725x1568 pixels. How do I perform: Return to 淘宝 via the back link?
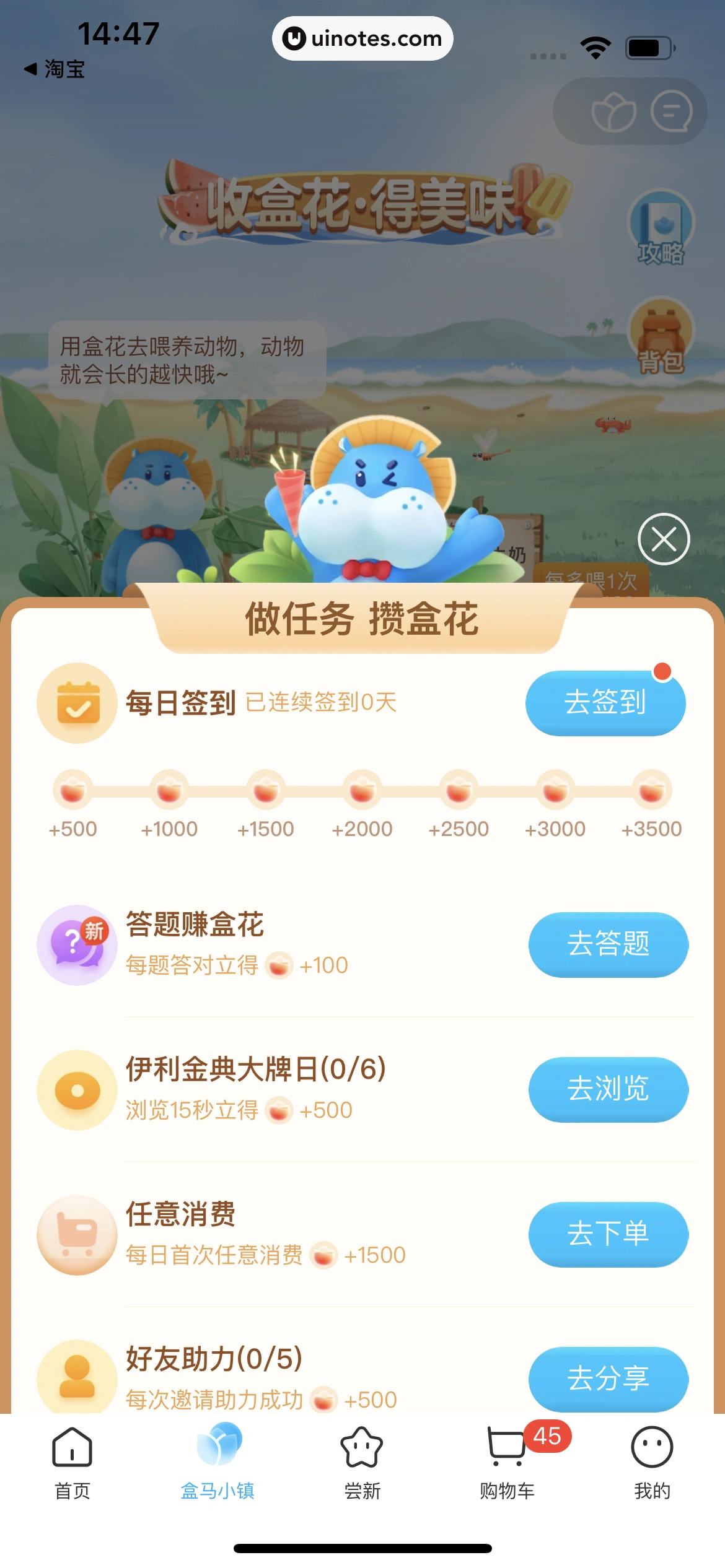[55, 69]
